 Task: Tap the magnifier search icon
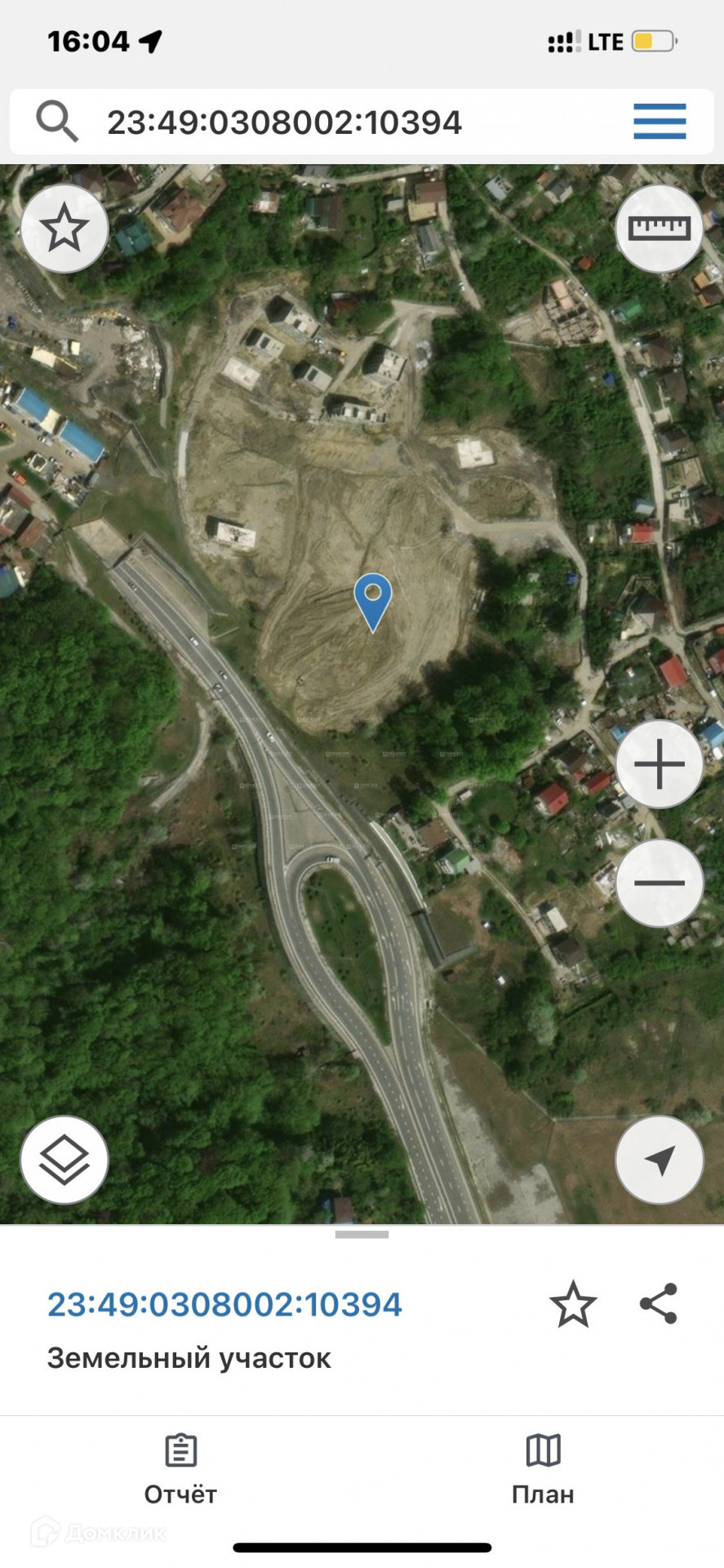click(56, 122)
